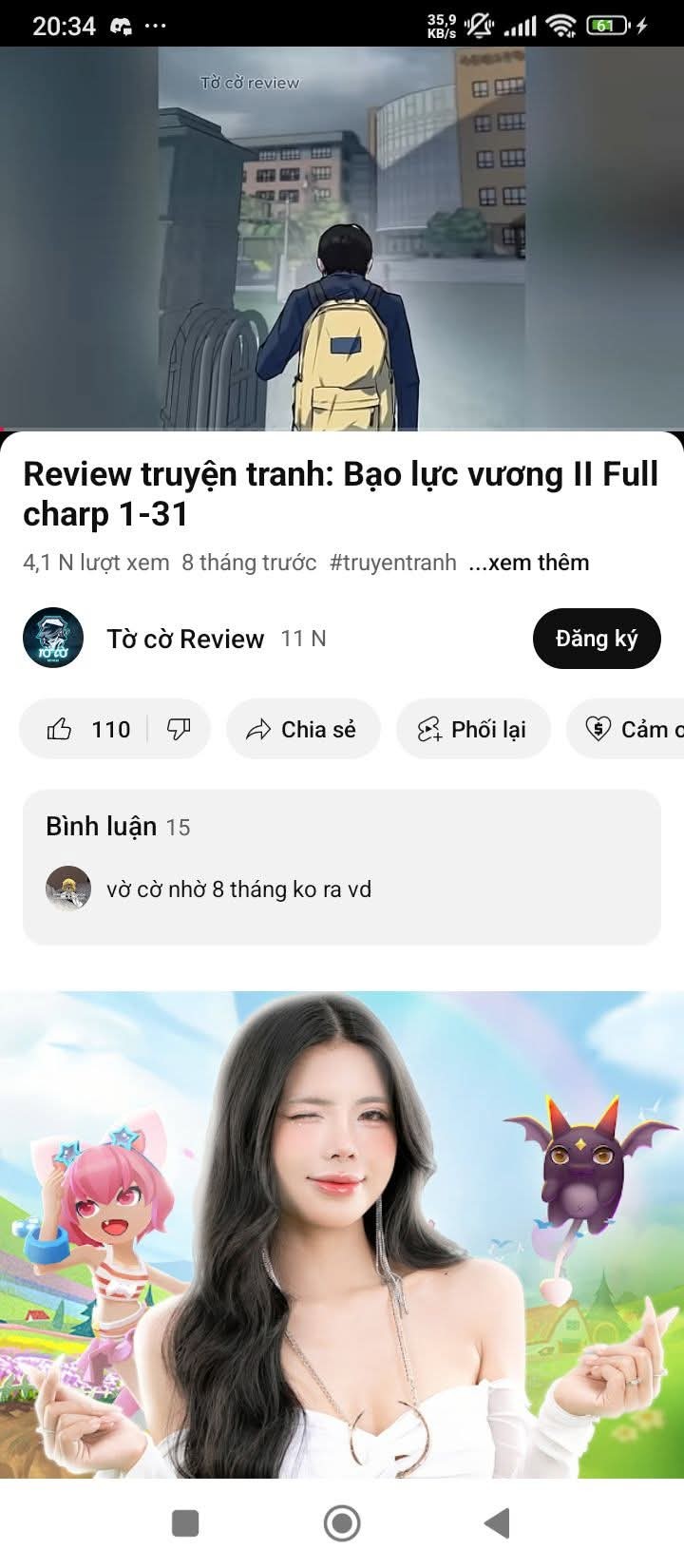The height and width of the screenshot is (1568, 684).
Task: Open the Phối lại remix option
Action: [473, 729]
